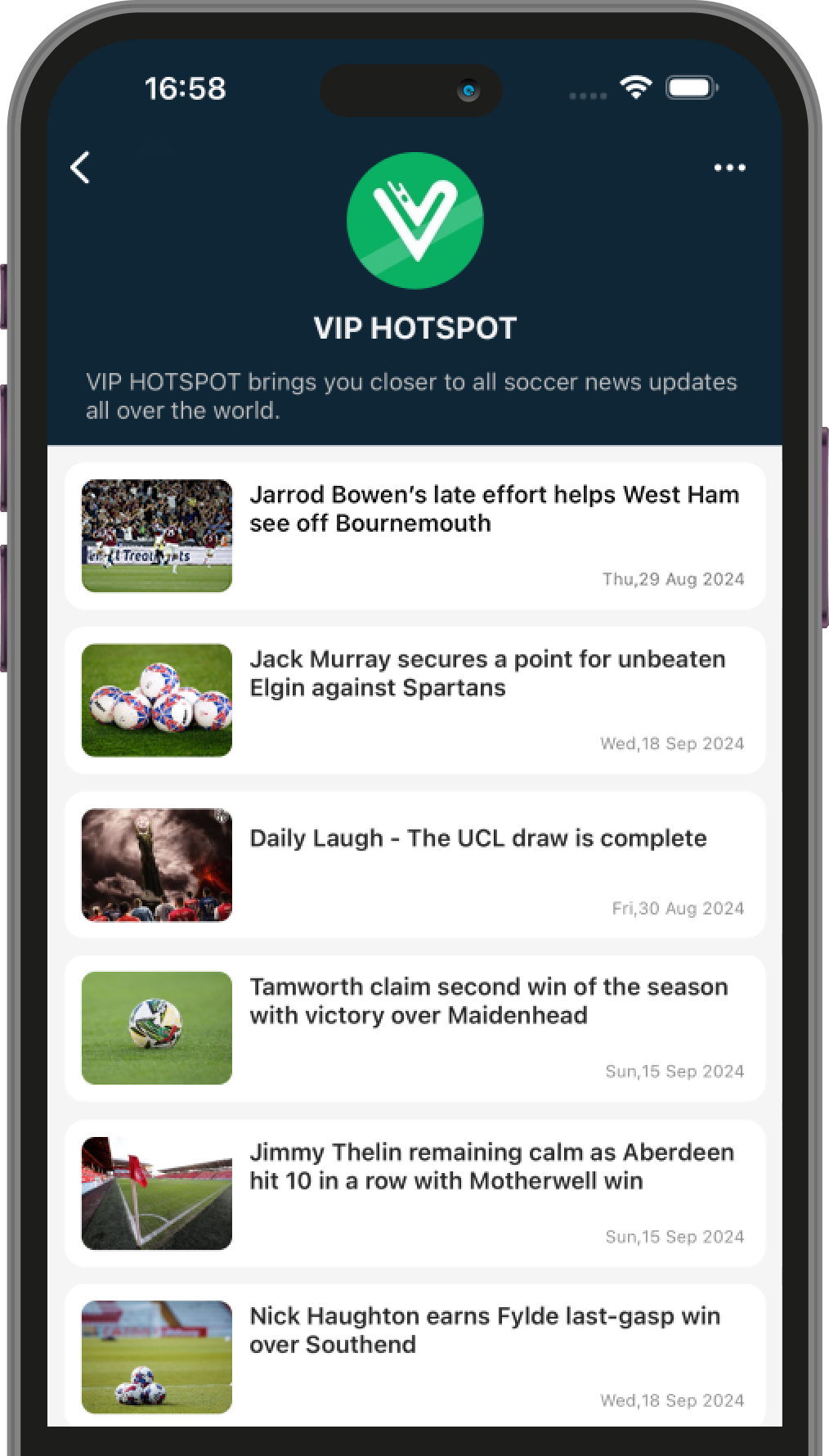
Task: View the Tamworth victory over Maidenhead article
Action: [488, 1000]
